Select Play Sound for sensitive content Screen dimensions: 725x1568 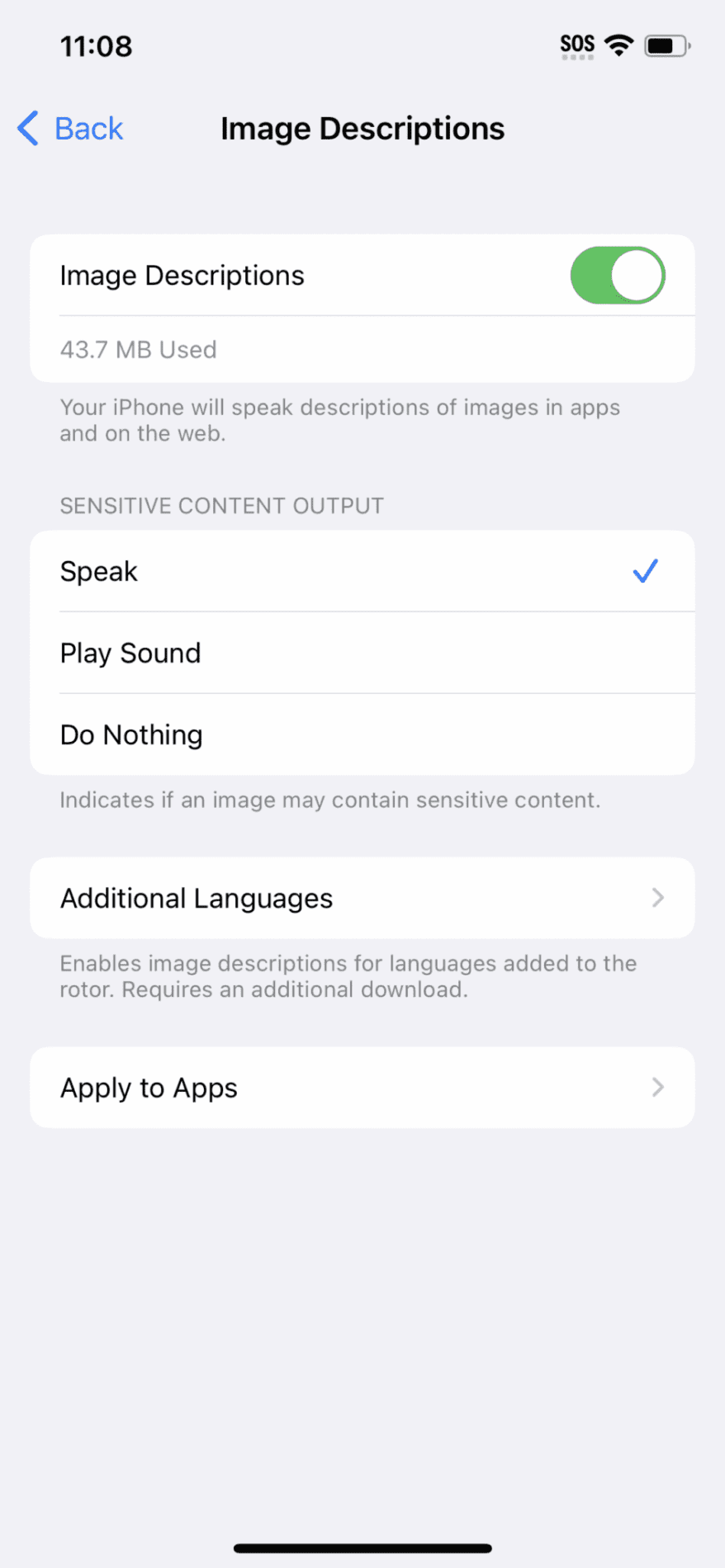pyautogui.click(x=362, y=653)
